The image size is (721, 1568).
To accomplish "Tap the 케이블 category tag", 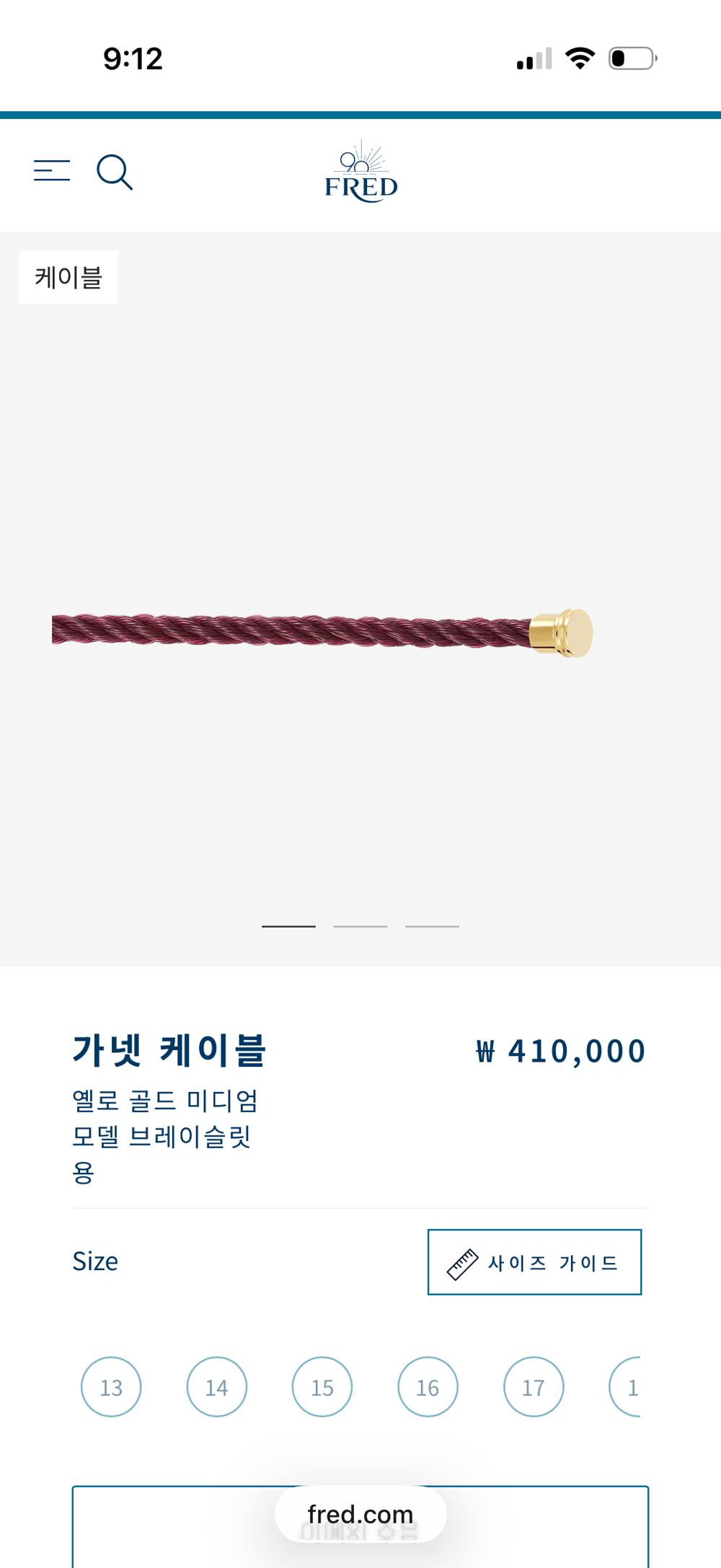I will (x=68, y=278).
